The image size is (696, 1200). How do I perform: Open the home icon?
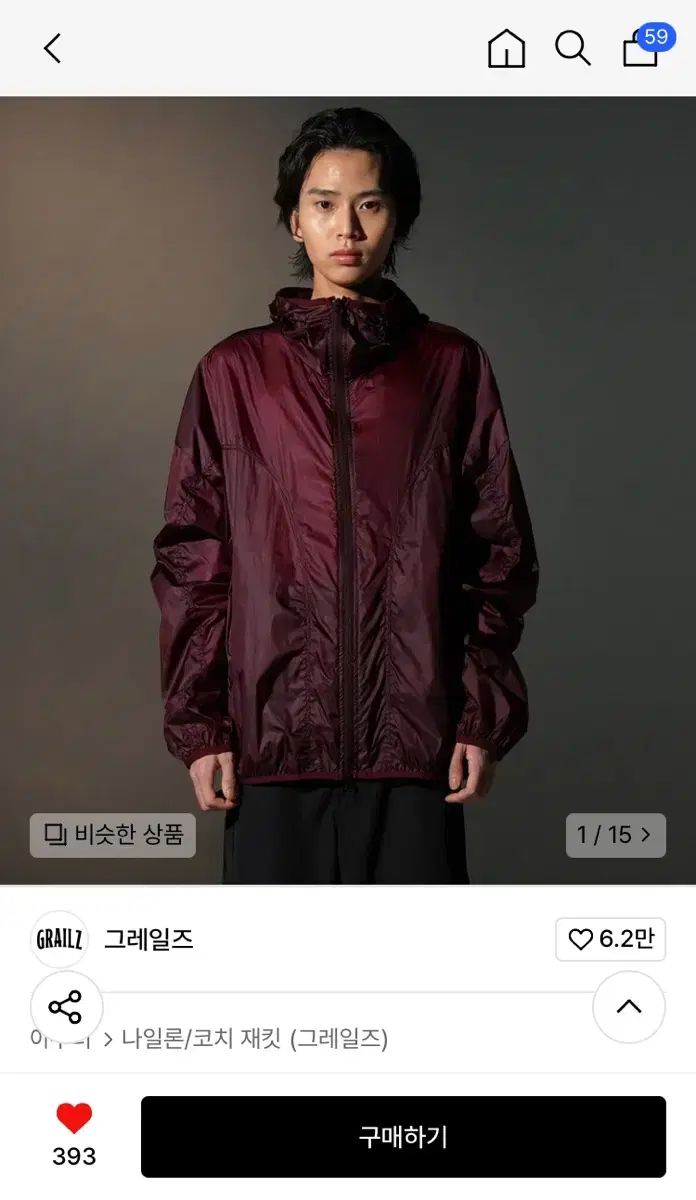click(x=506, y=48)
